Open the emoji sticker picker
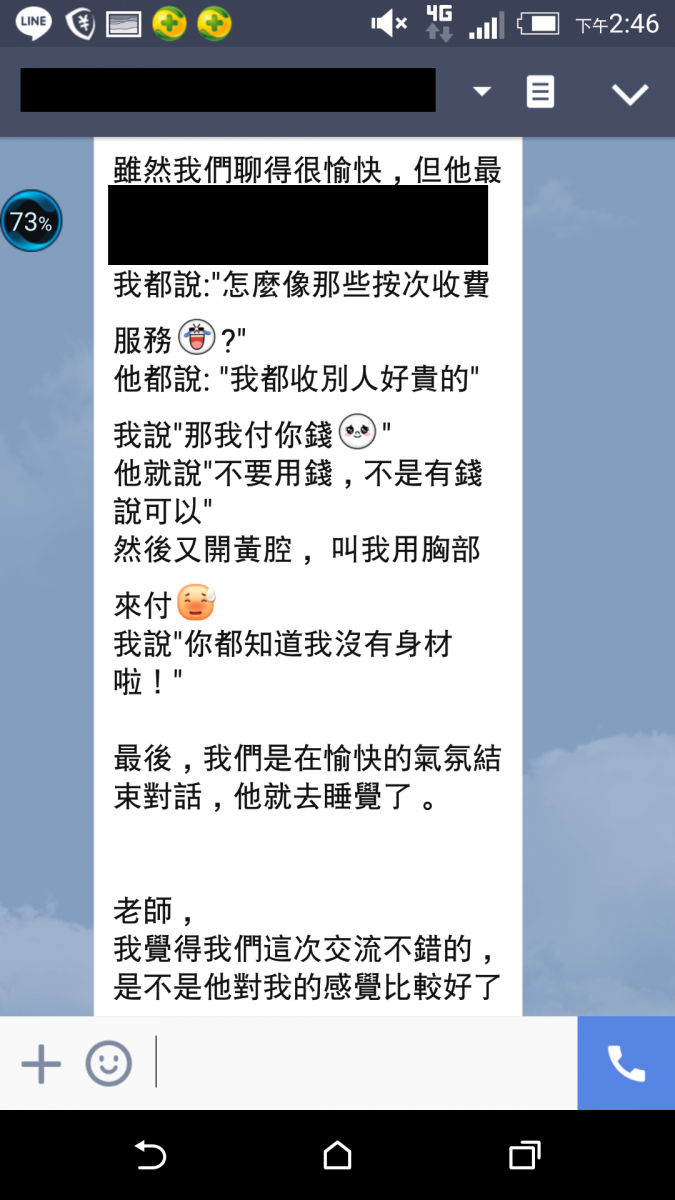 [x=108, y=1064]
